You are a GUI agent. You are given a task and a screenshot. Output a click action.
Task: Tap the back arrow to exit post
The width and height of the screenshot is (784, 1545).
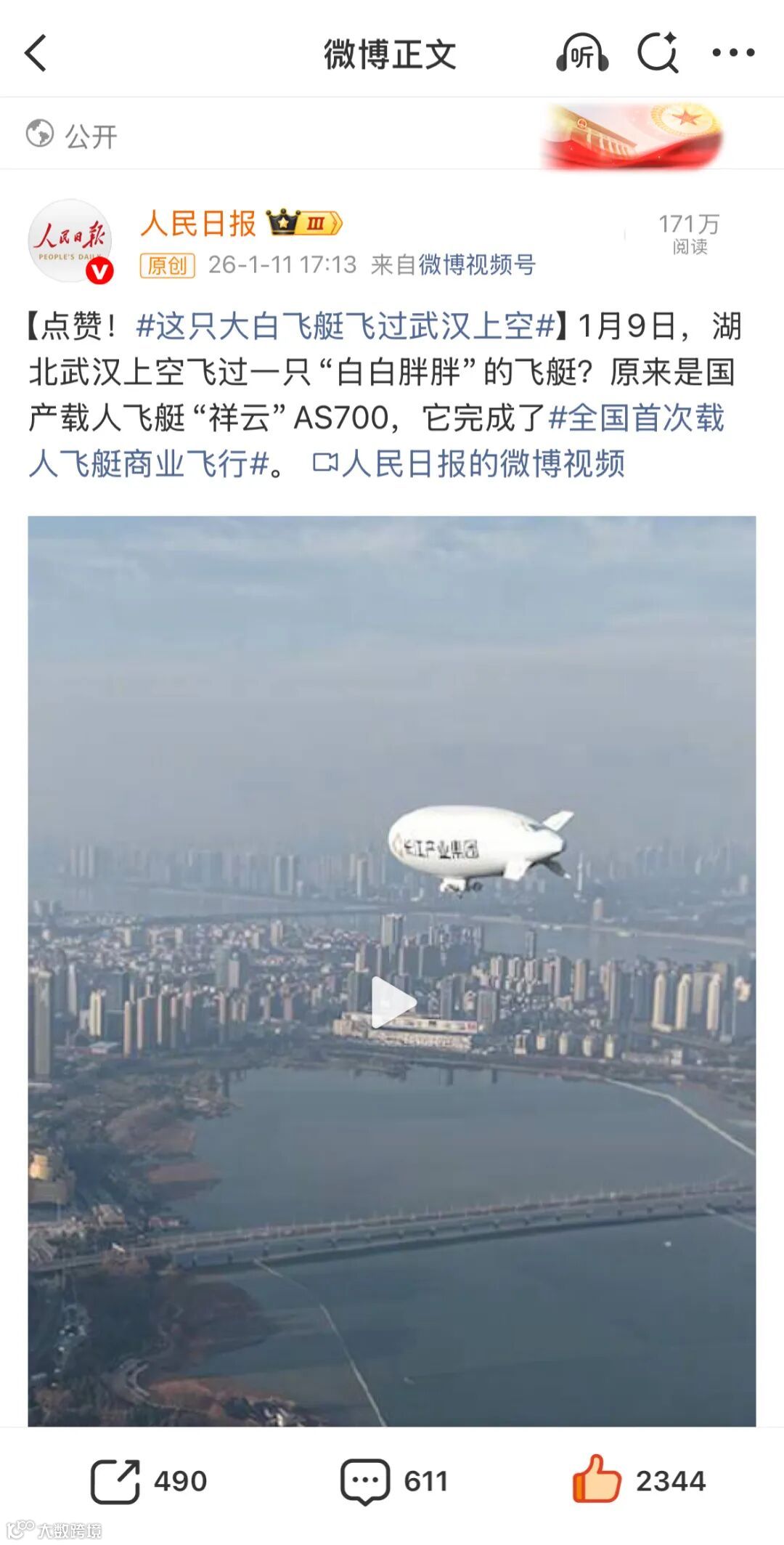[33, 53]
